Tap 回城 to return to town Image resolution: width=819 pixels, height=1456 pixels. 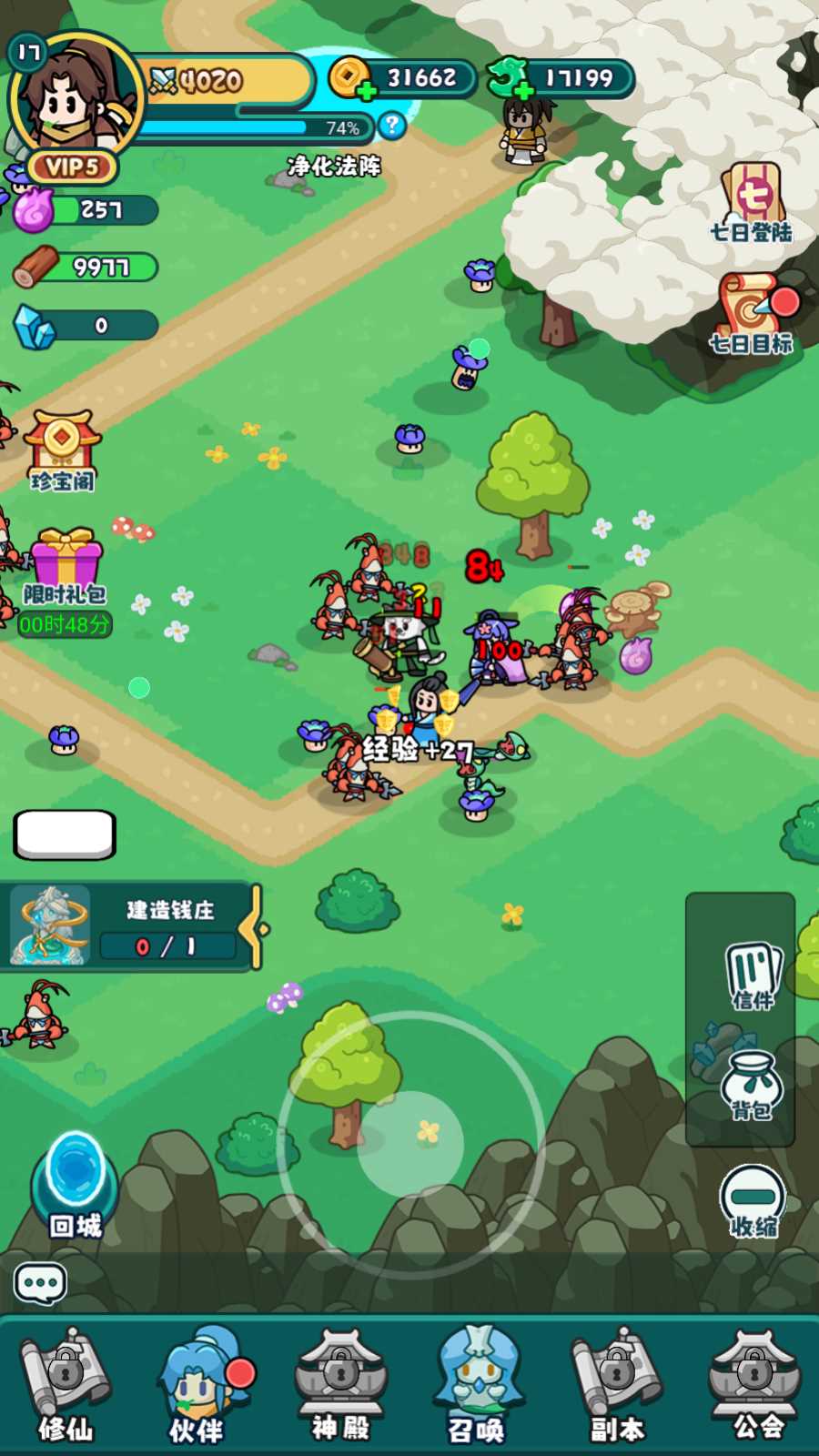[x=75, y=1183]
